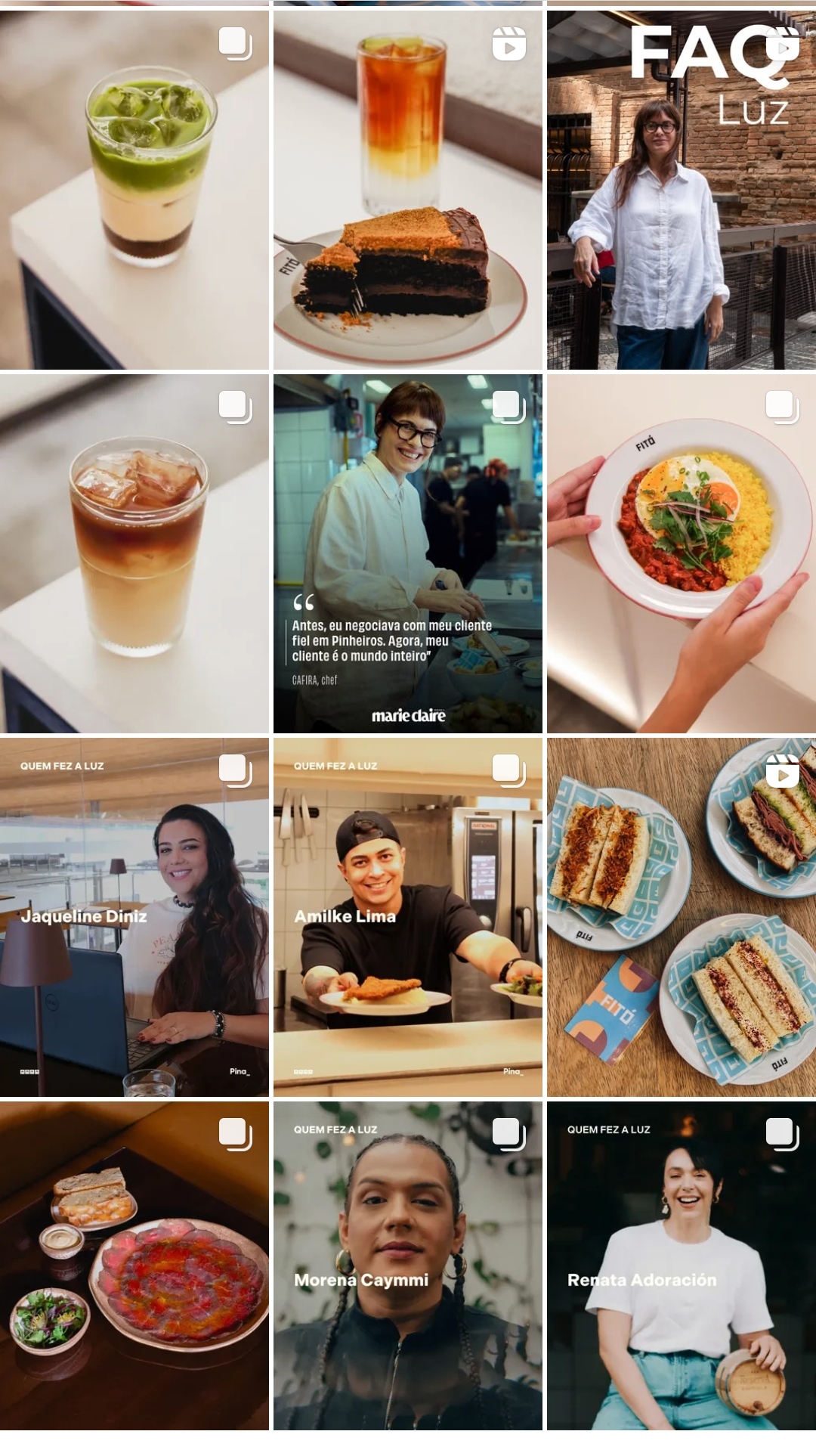Open the carpaccio and salad post
Screen dimensions: 816x1456
pyautogui.click(x=134, y=1265)
